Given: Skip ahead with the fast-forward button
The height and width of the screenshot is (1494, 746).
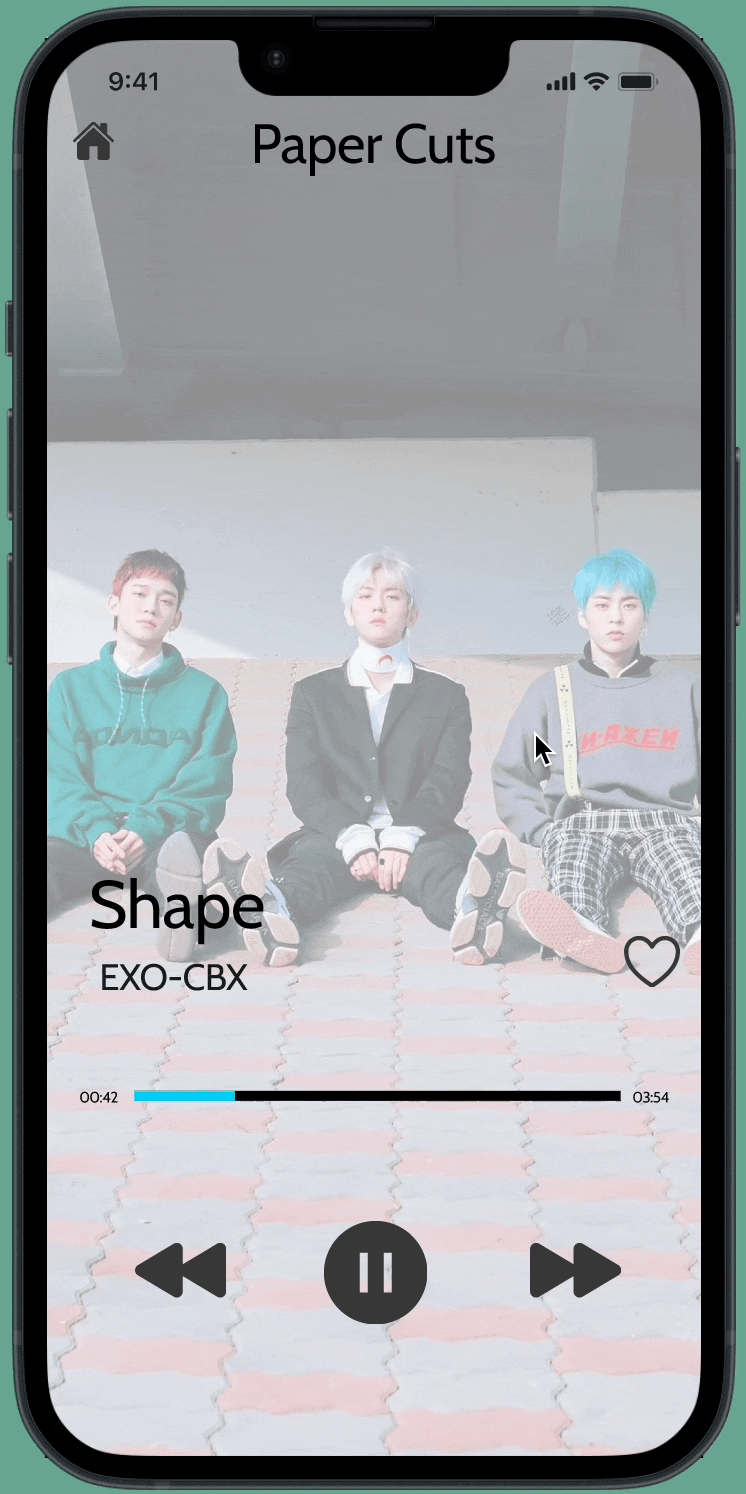Looking at the screenshot, I should tap(575, 1271).
